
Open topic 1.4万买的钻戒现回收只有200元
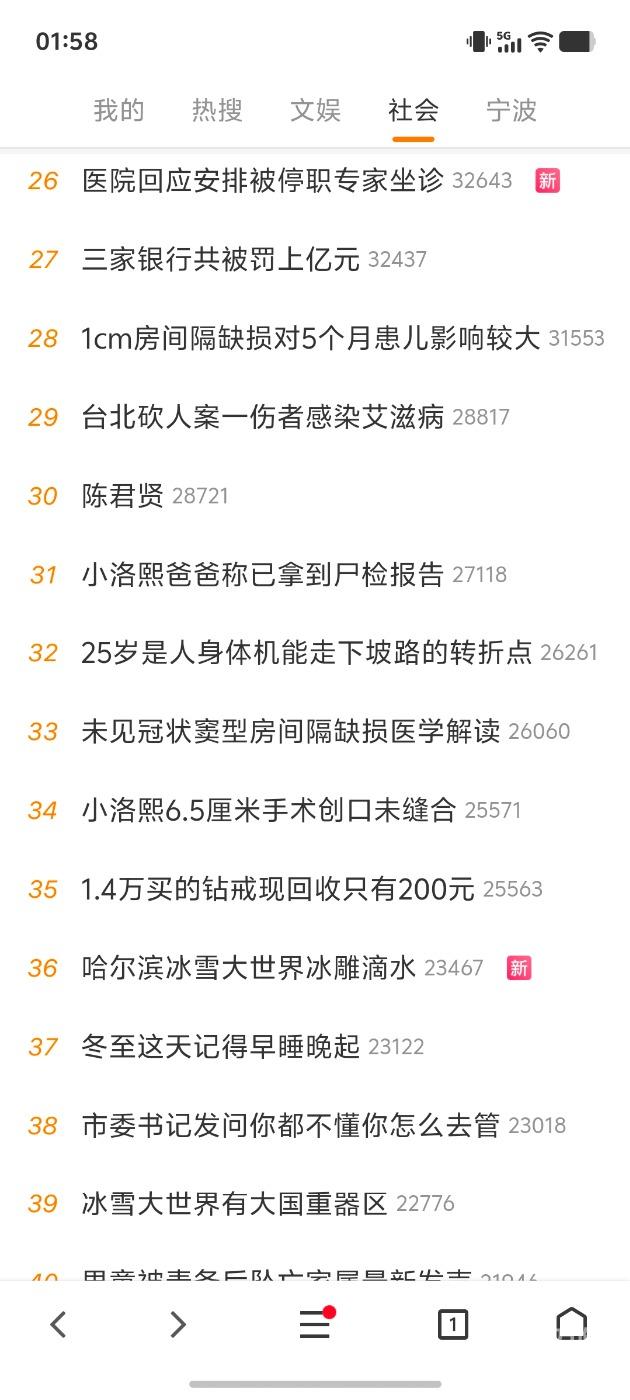(277, 889)
